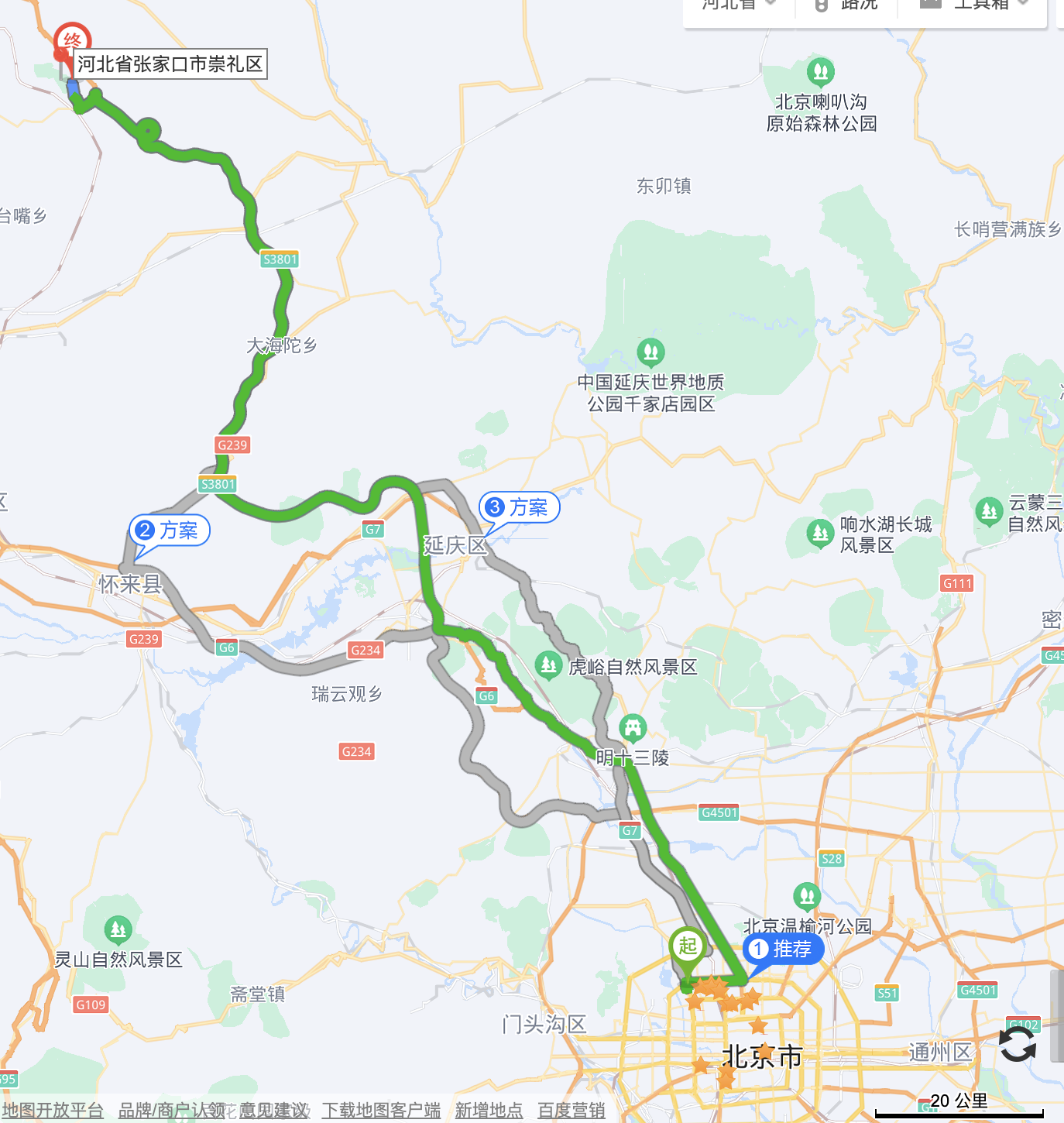Open the 百度营销 link
Screen dimensions: 1064x1123
(571, 1111)
